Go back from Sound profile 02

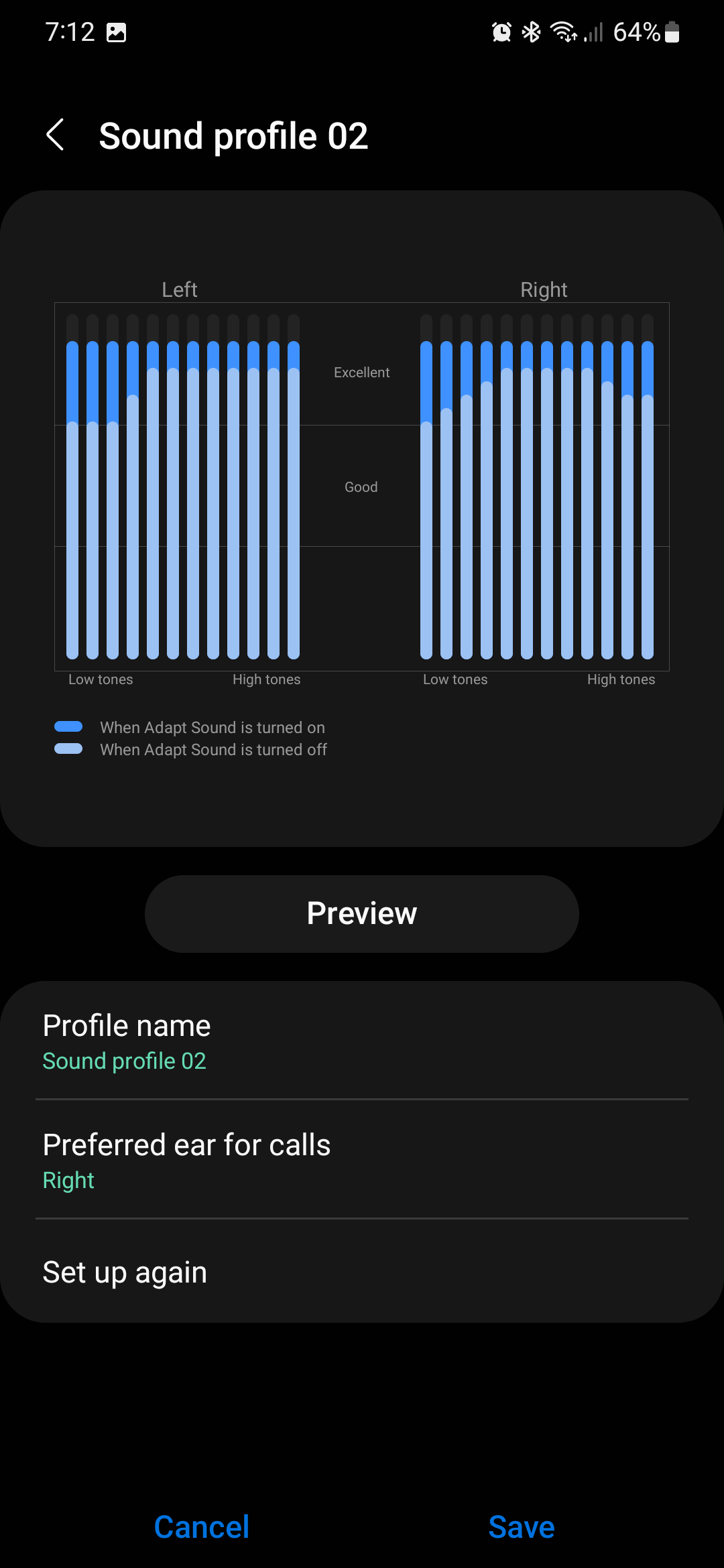(x=56, y=135)
